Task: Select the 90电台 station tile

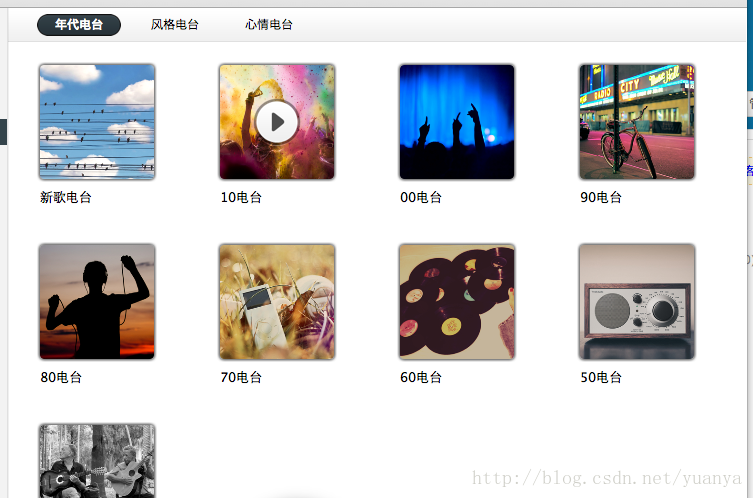Action: [x=637, y=122]
